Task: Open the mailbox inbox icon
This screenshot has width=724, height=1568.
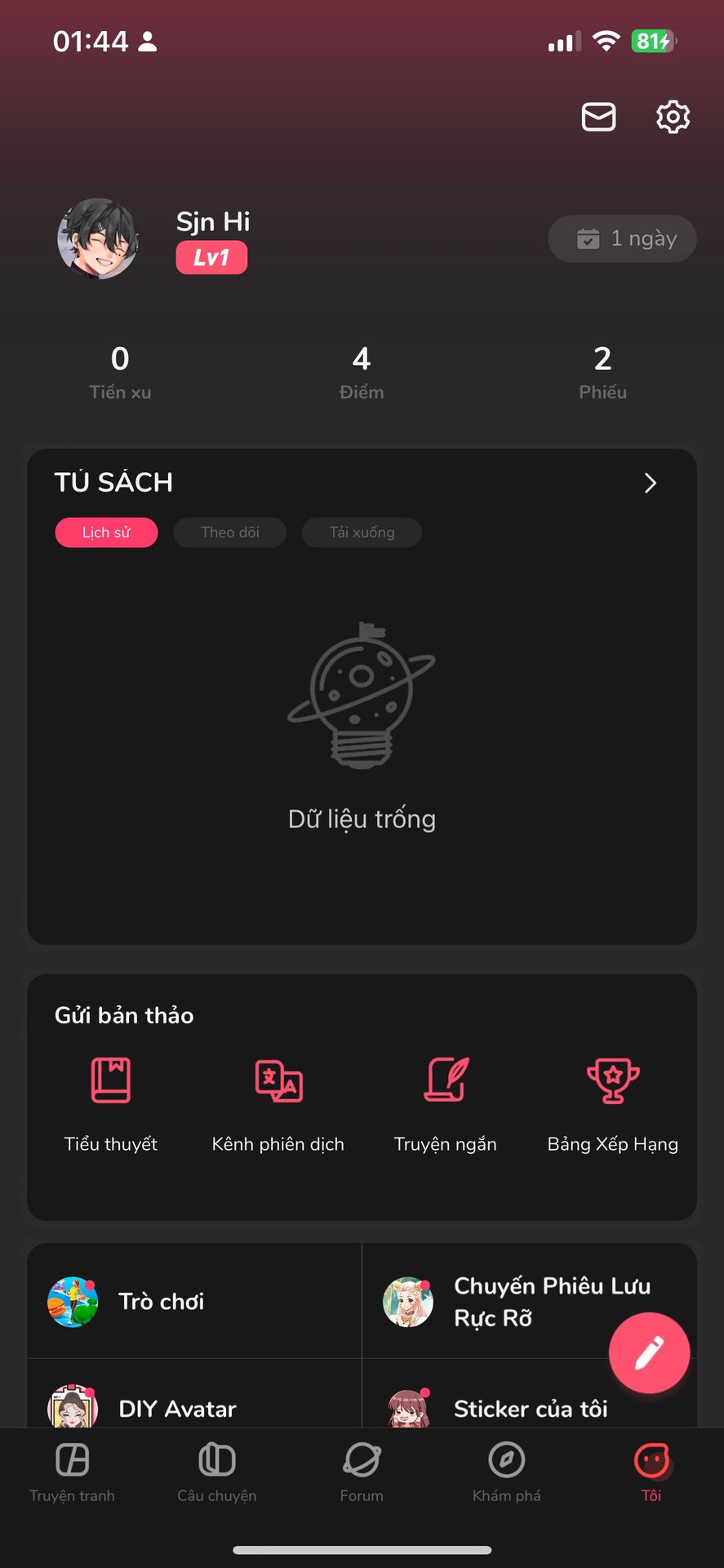Action: tap(598, 117)
